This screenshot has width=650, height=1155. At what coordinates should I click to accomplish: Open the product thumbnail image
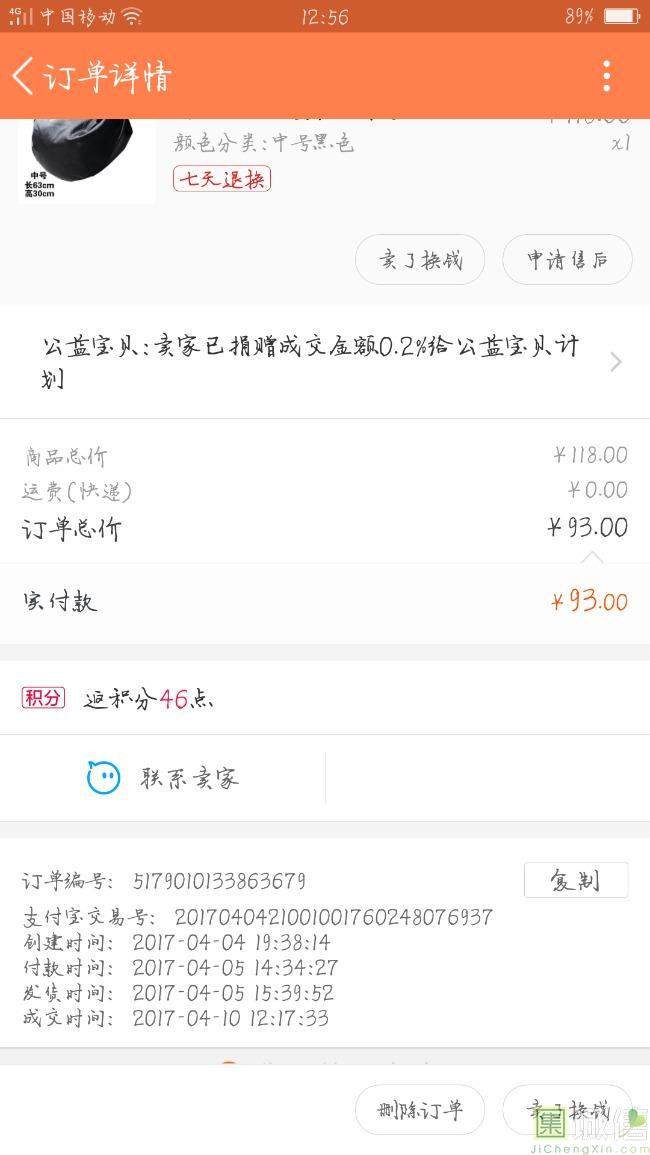pos(86,160)
